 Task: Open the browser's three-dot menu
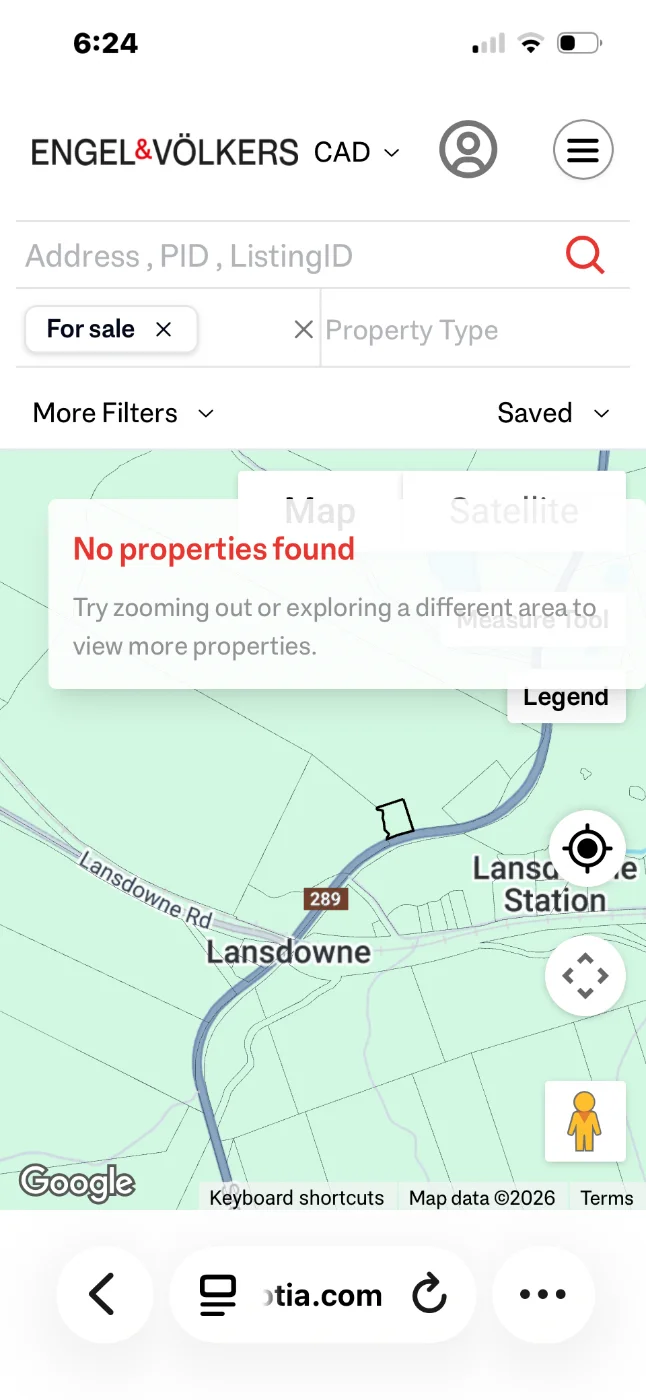pos(543,1294)
